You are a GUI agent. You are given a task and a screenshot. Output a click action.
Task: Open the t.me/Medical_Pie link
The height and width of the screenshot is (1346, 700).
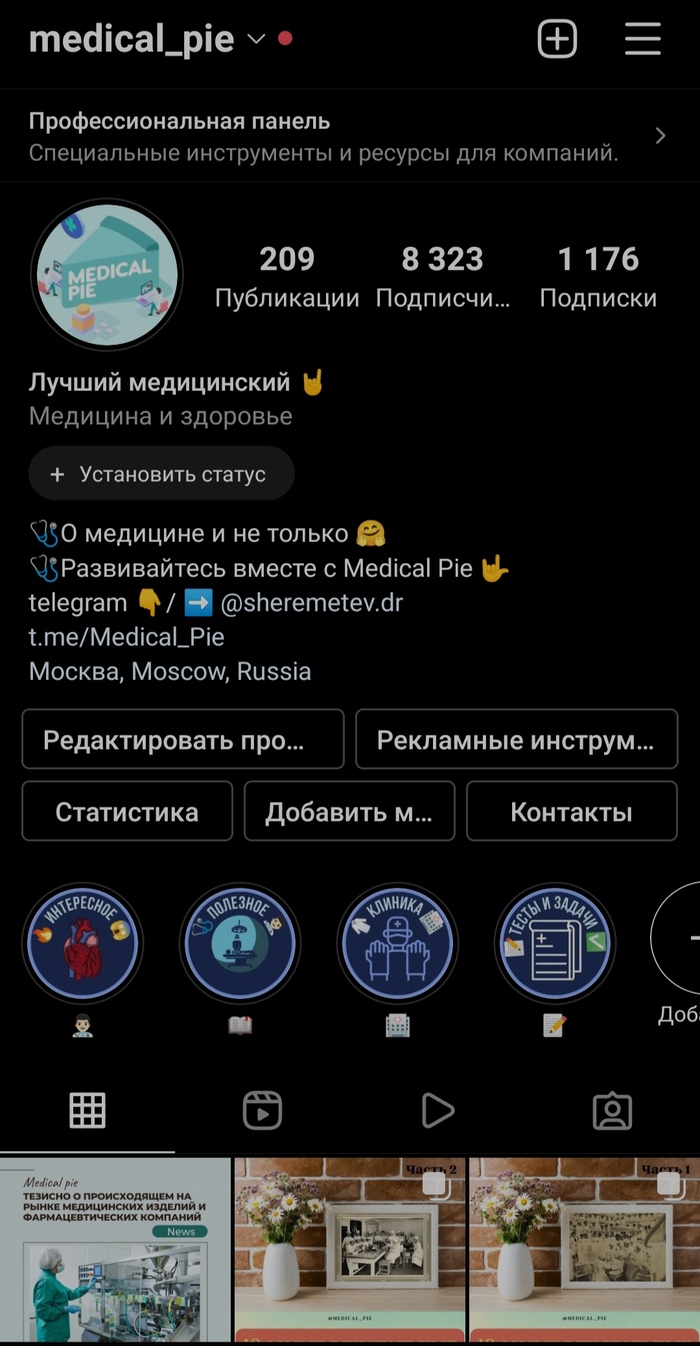[127, 637]
